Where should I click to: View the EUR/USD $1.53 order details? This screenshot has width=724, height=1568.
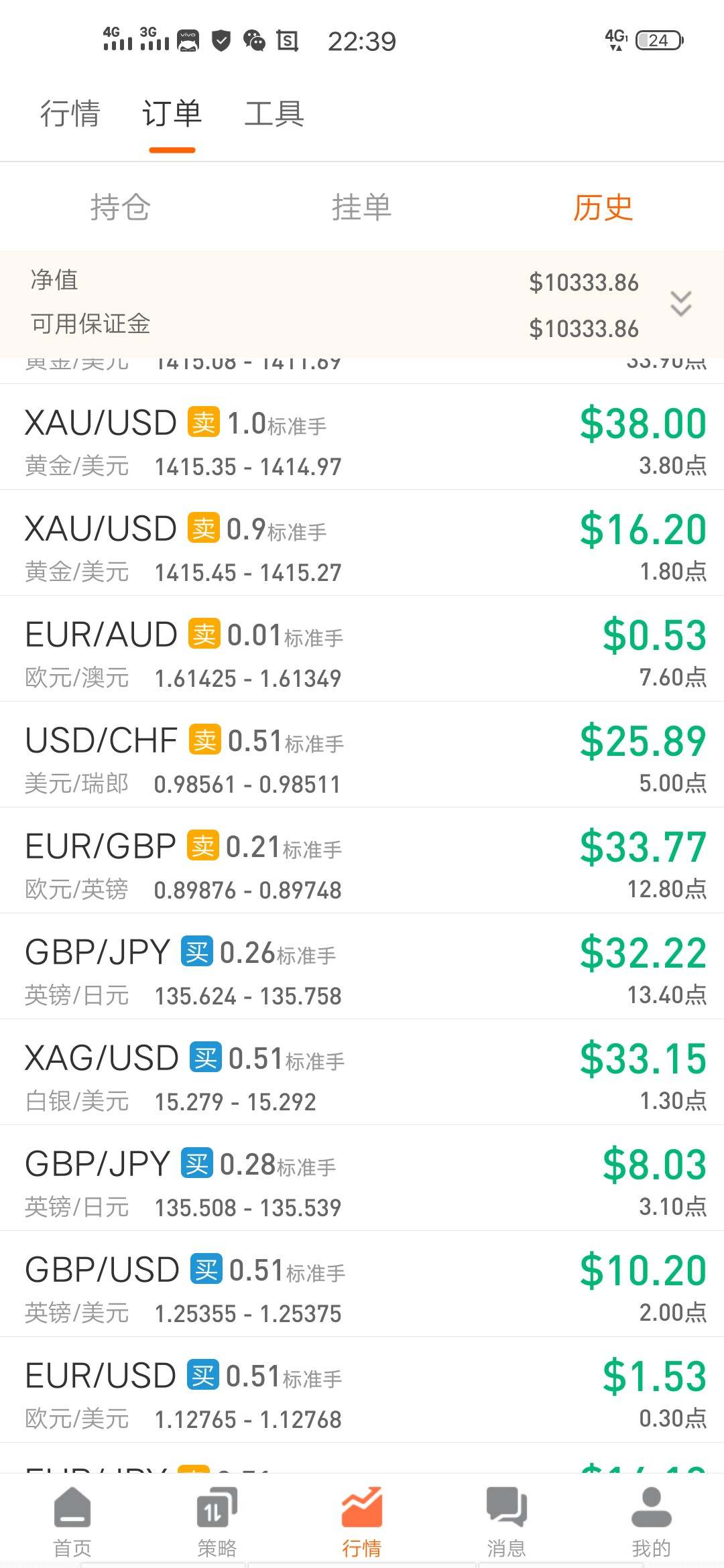tap(362, 1390)
